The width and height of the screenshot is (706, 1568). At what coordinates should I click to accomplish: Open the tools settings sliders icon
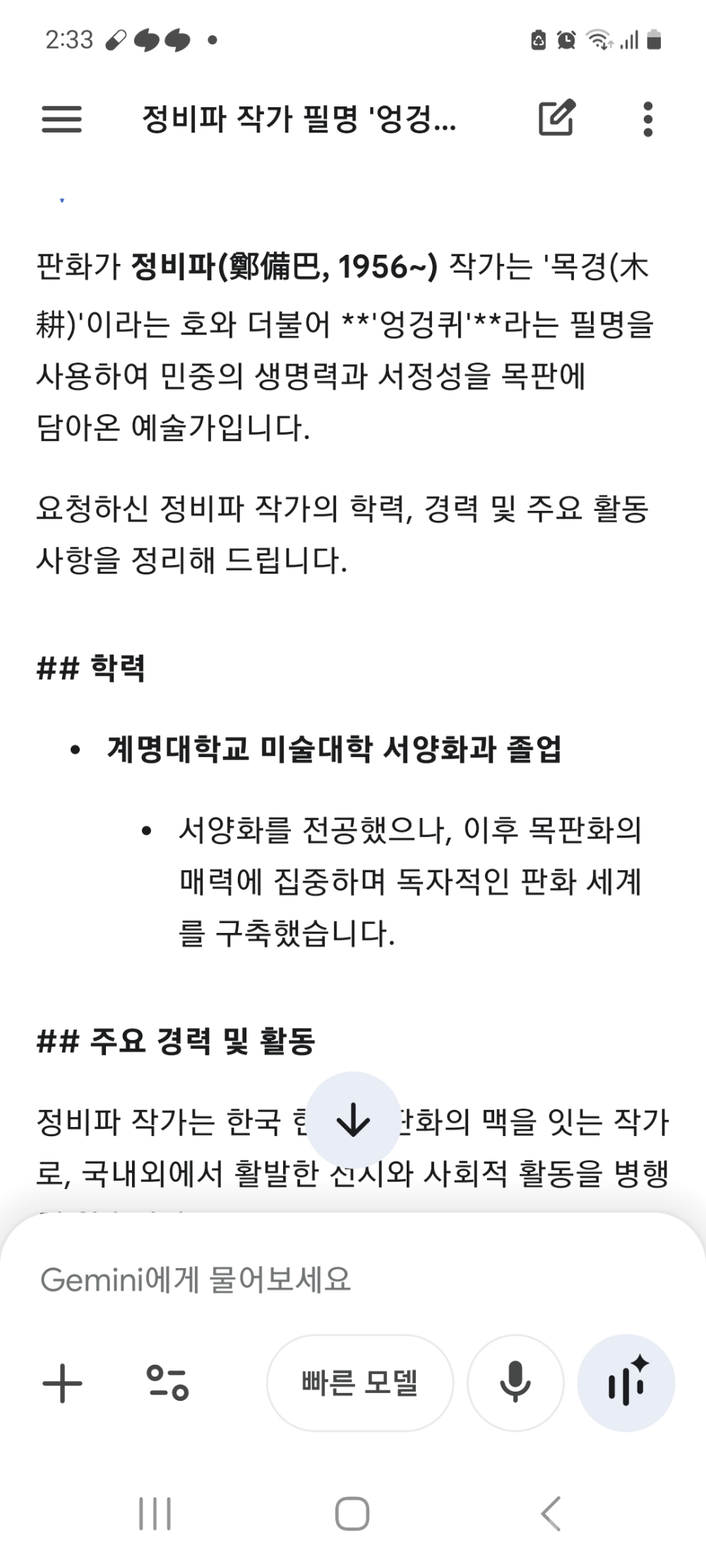[x=167, y=1382]
